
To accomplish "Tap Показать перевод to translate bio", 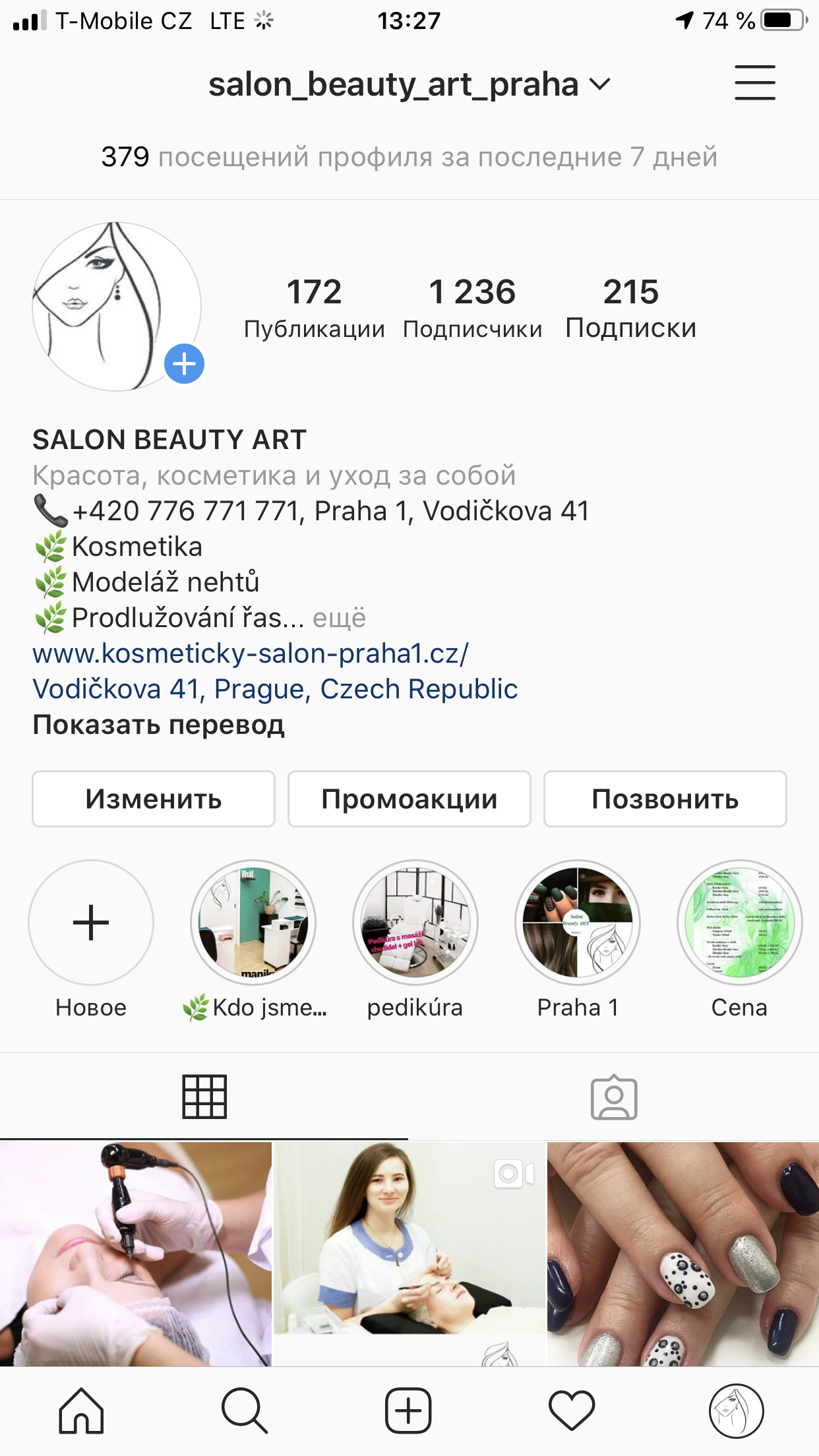I will 158,725.
